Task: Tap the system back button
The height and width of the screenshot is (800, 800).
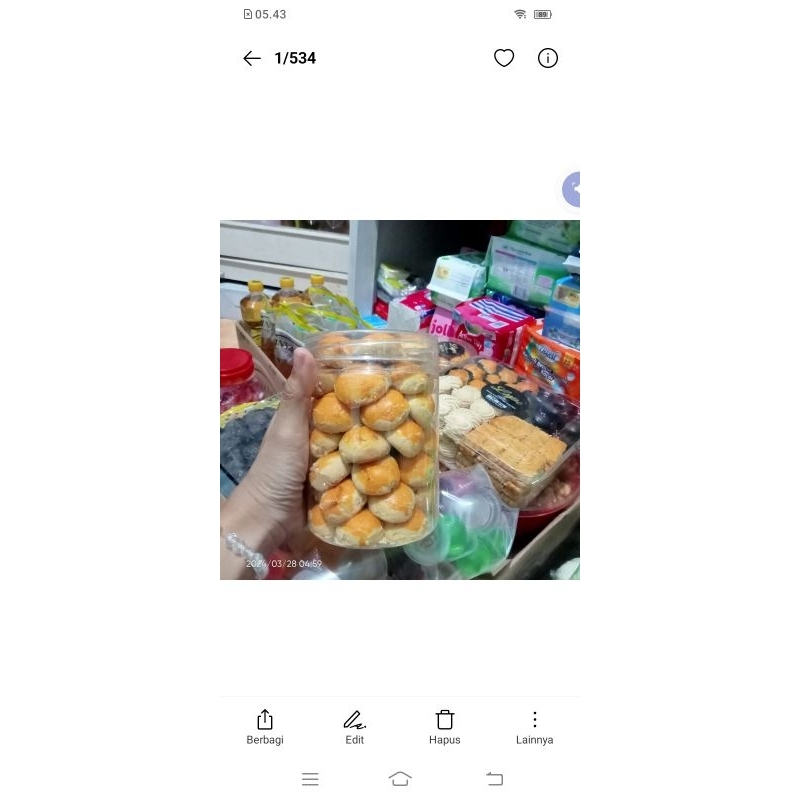Action: pyautogui.click(x=494, y=779)
